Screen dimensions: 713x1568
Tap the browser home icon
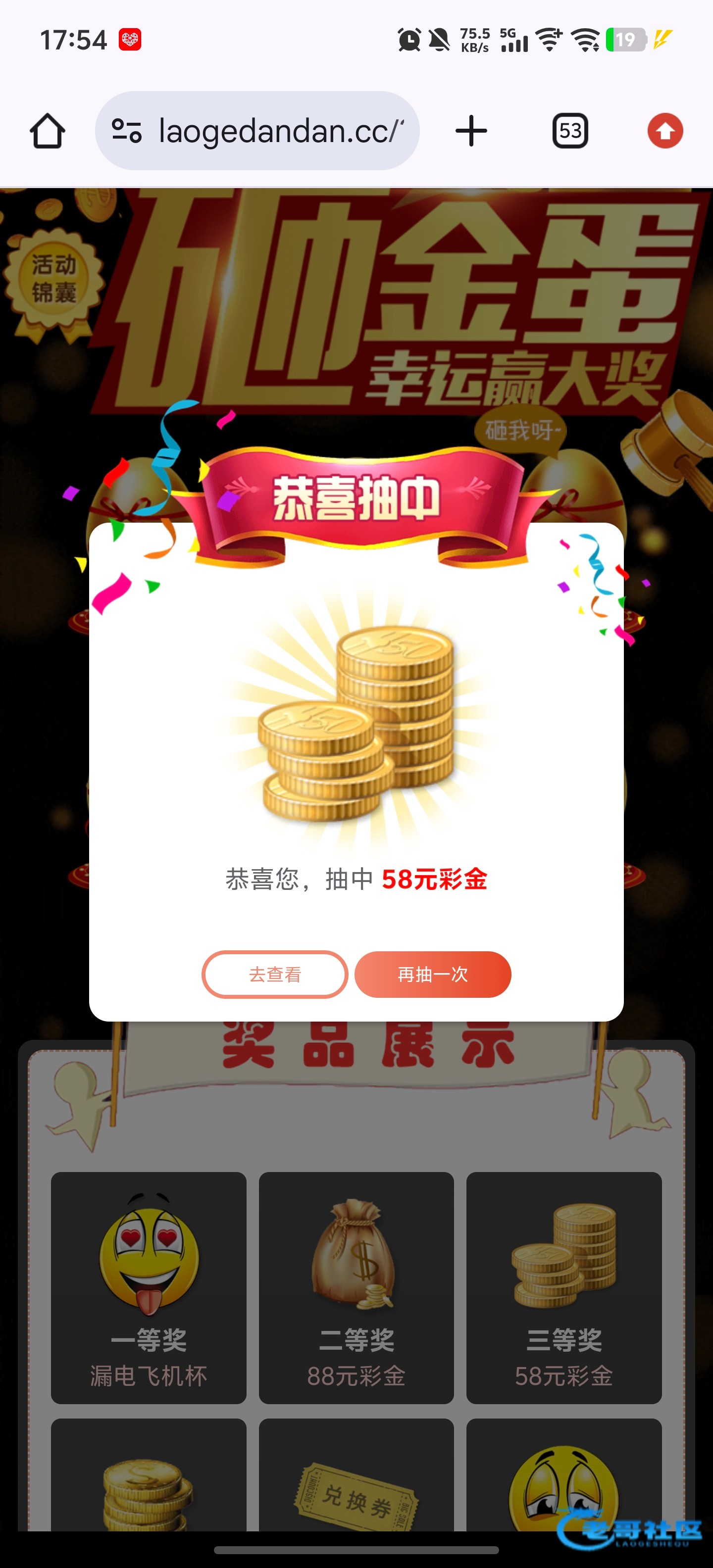coord(48,131)
